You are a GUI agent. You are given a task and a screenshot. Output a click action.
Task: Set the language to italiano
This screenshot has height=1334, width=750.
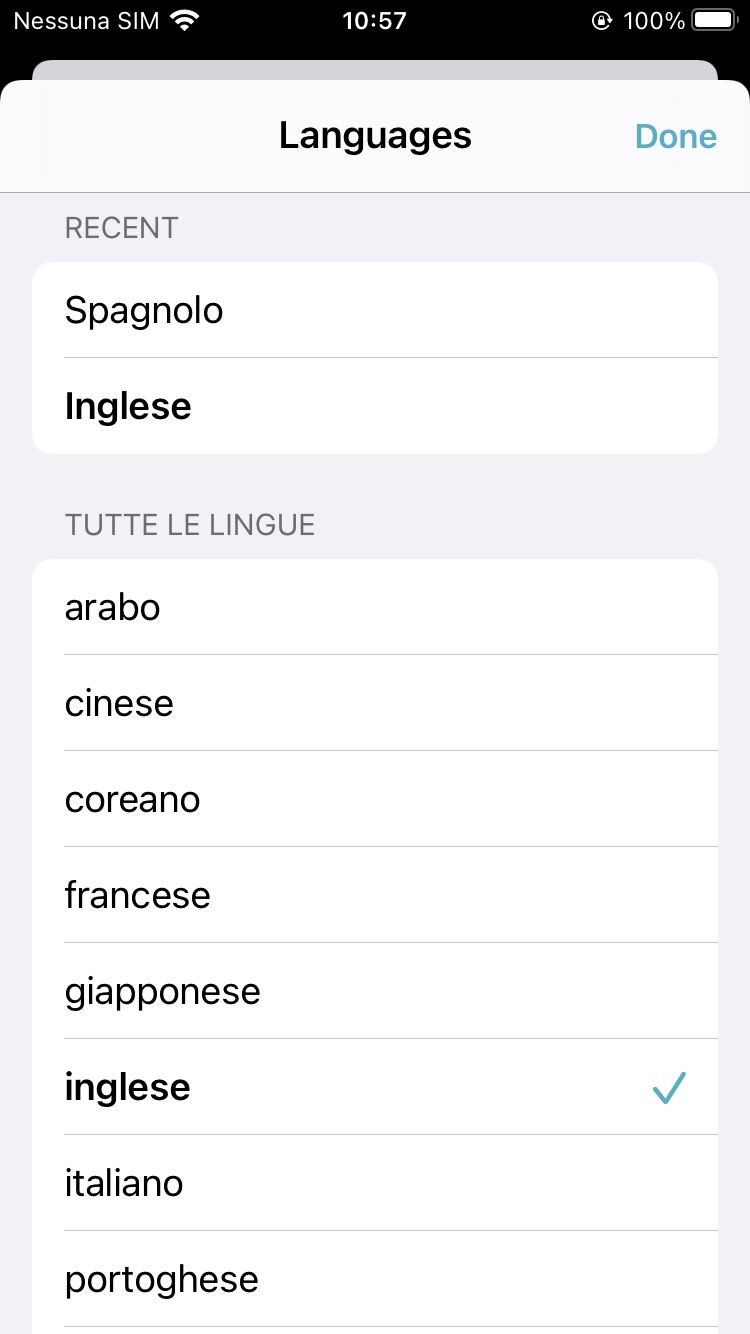pos(375,1184)
